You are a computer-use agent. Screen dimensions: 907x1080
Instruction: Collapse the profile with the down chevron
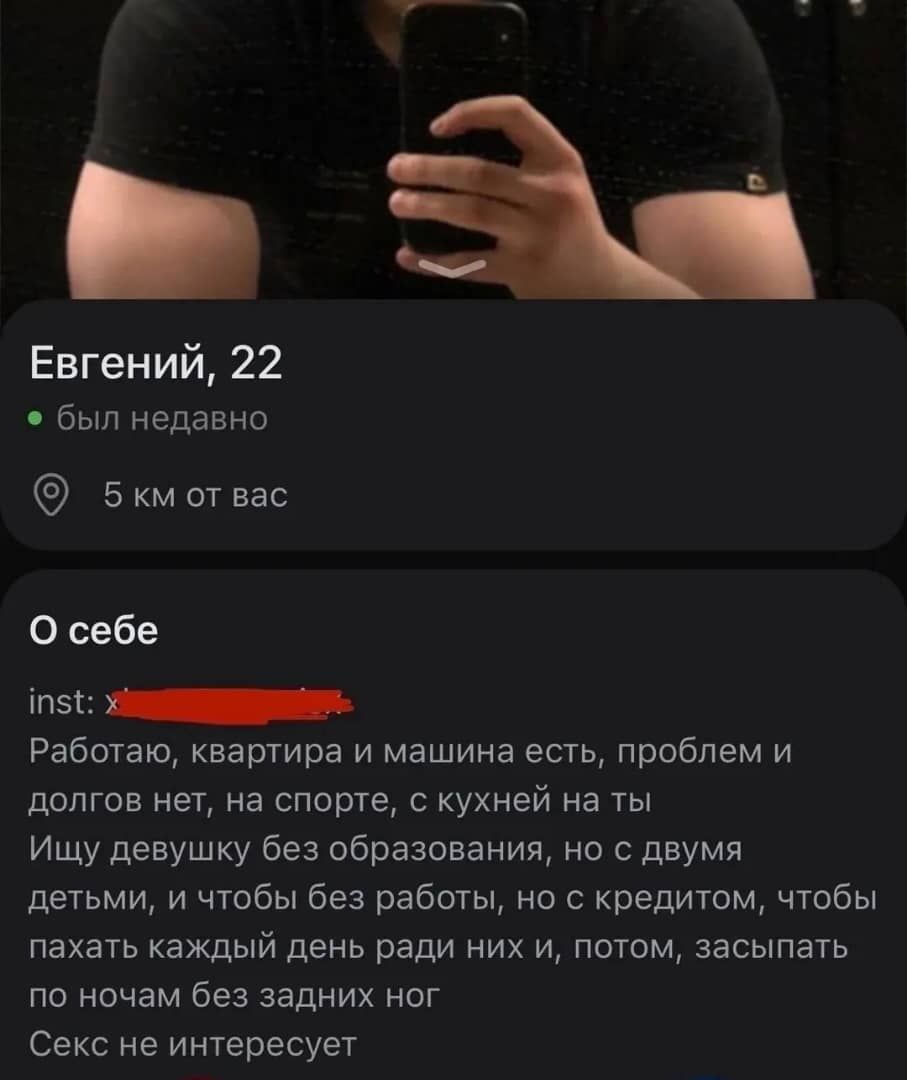[x=452, y=267]
